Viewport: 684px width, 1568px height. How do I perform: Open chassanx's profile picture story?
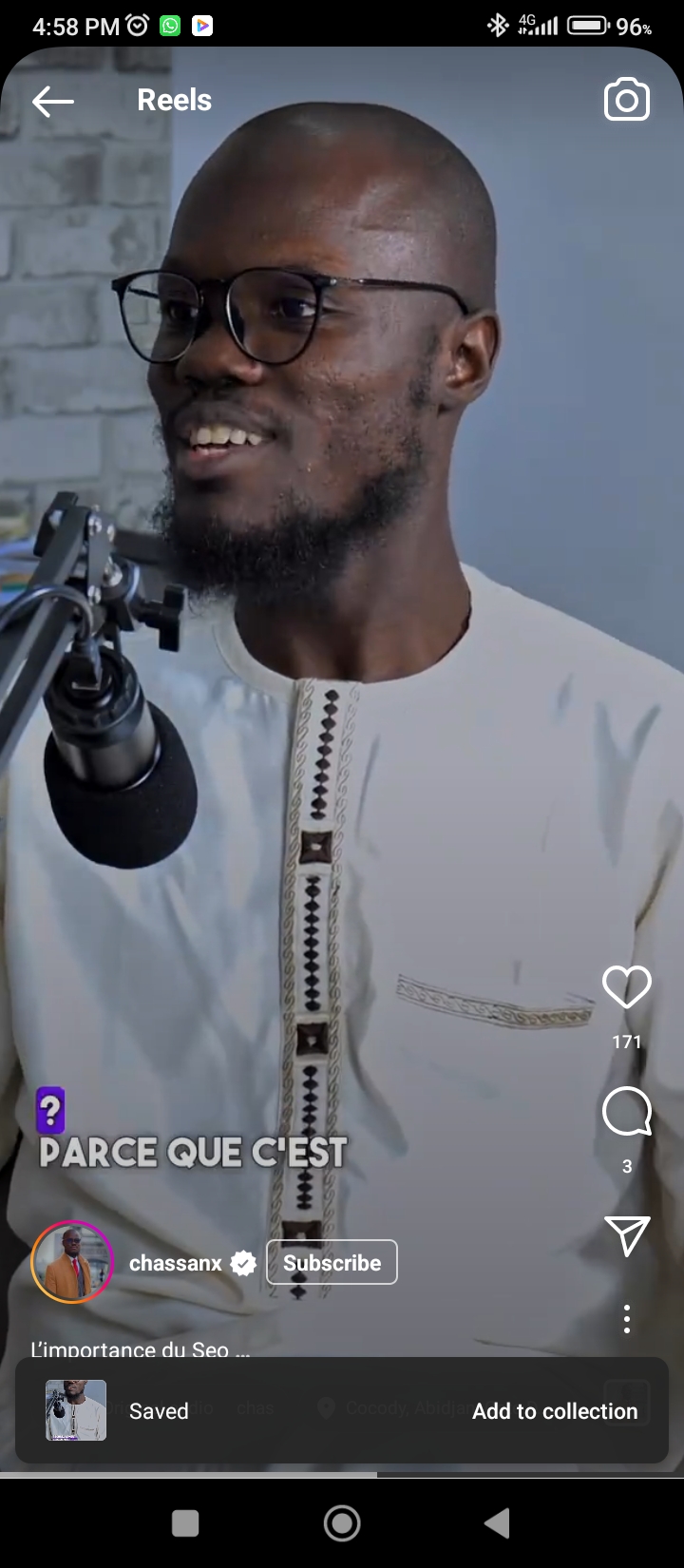pos(72,1262)
